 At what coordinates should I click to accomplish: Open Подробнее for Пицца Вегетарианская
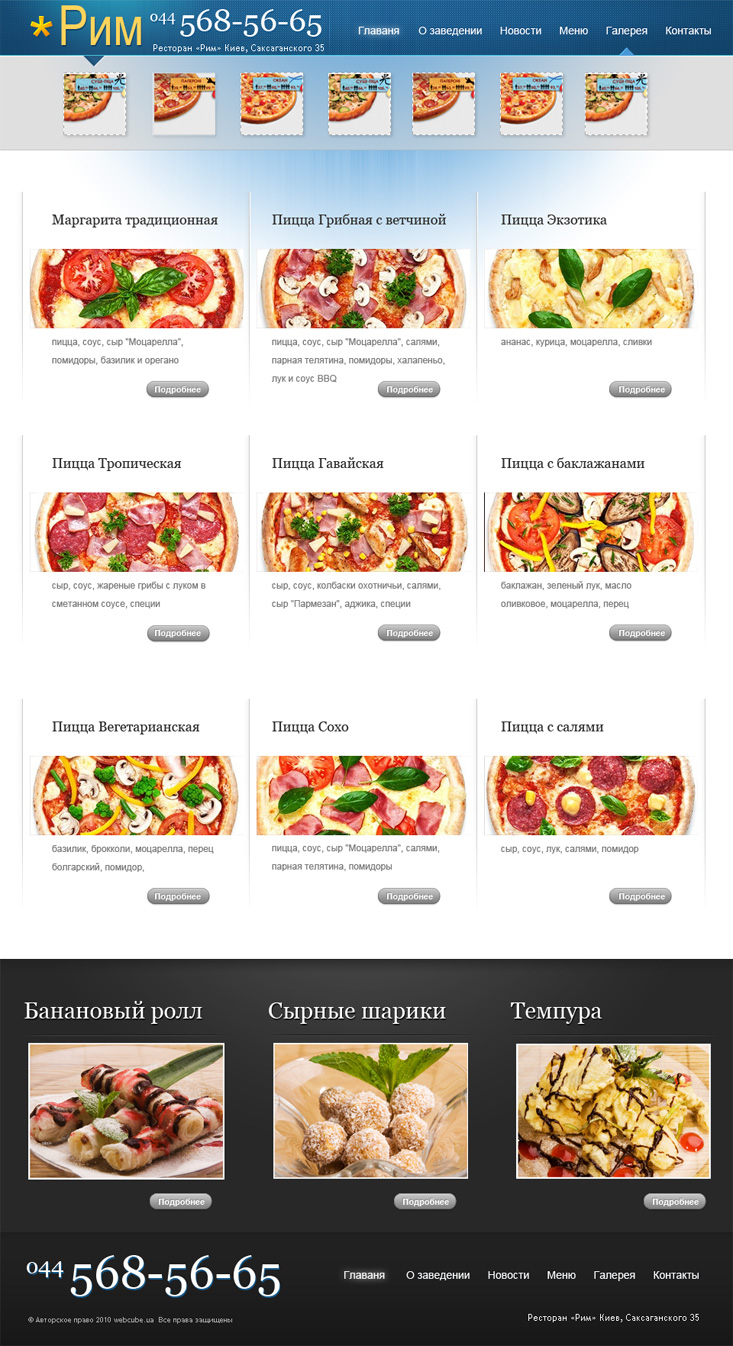[178, 897]
